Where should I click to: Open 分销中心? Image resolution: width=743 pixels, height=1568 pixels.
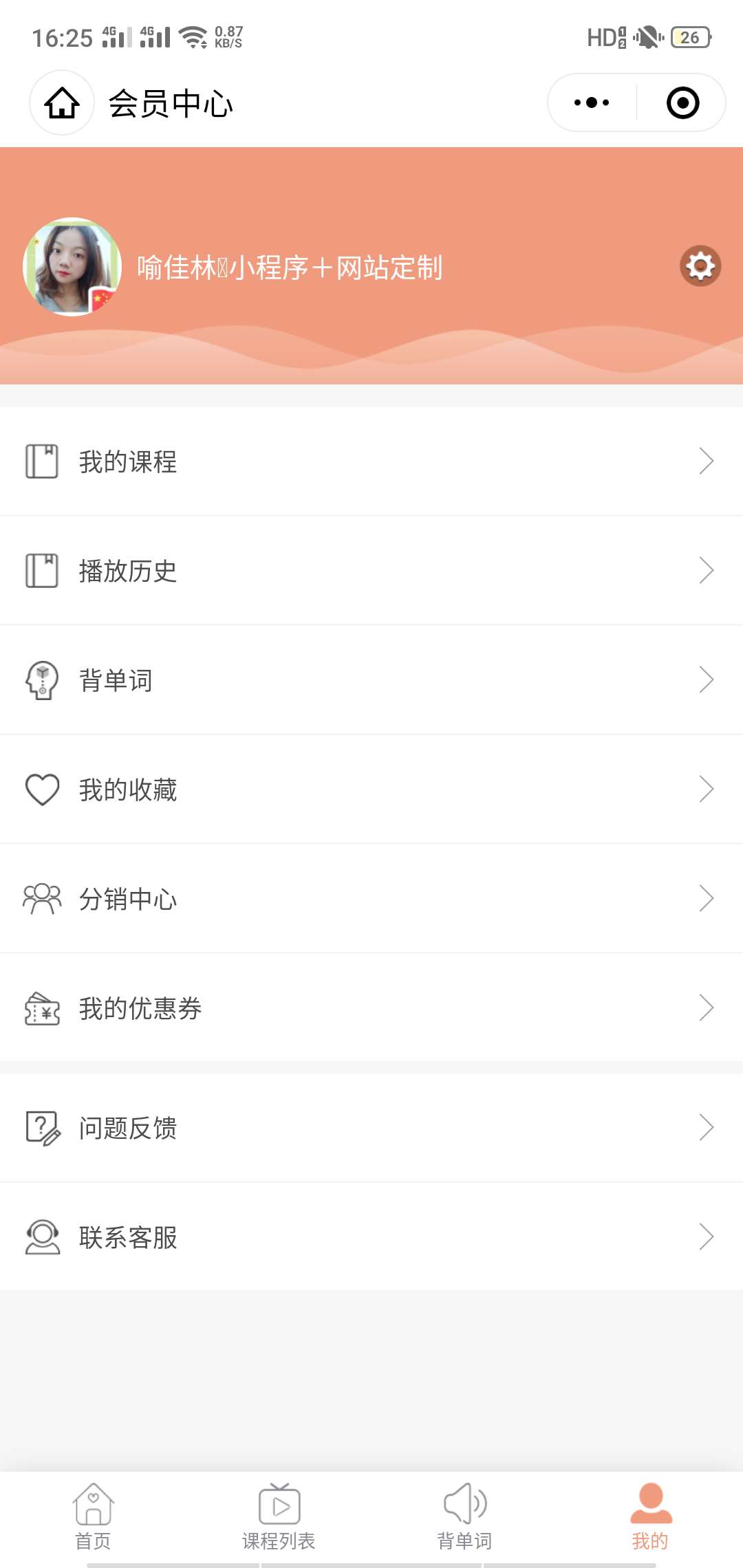click(x=371, y=899)
